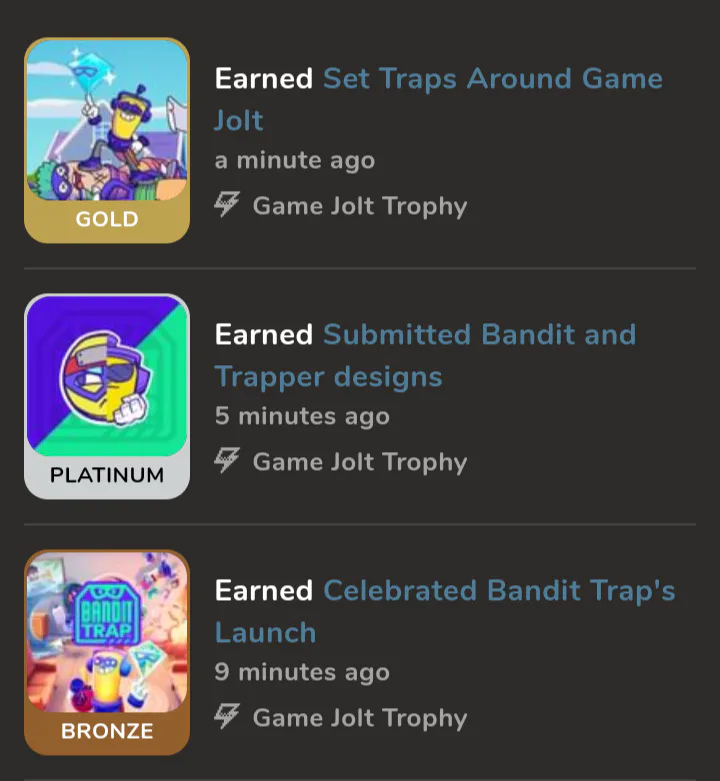Tap the Platinum trophy thumbnail

pos(107,396)
